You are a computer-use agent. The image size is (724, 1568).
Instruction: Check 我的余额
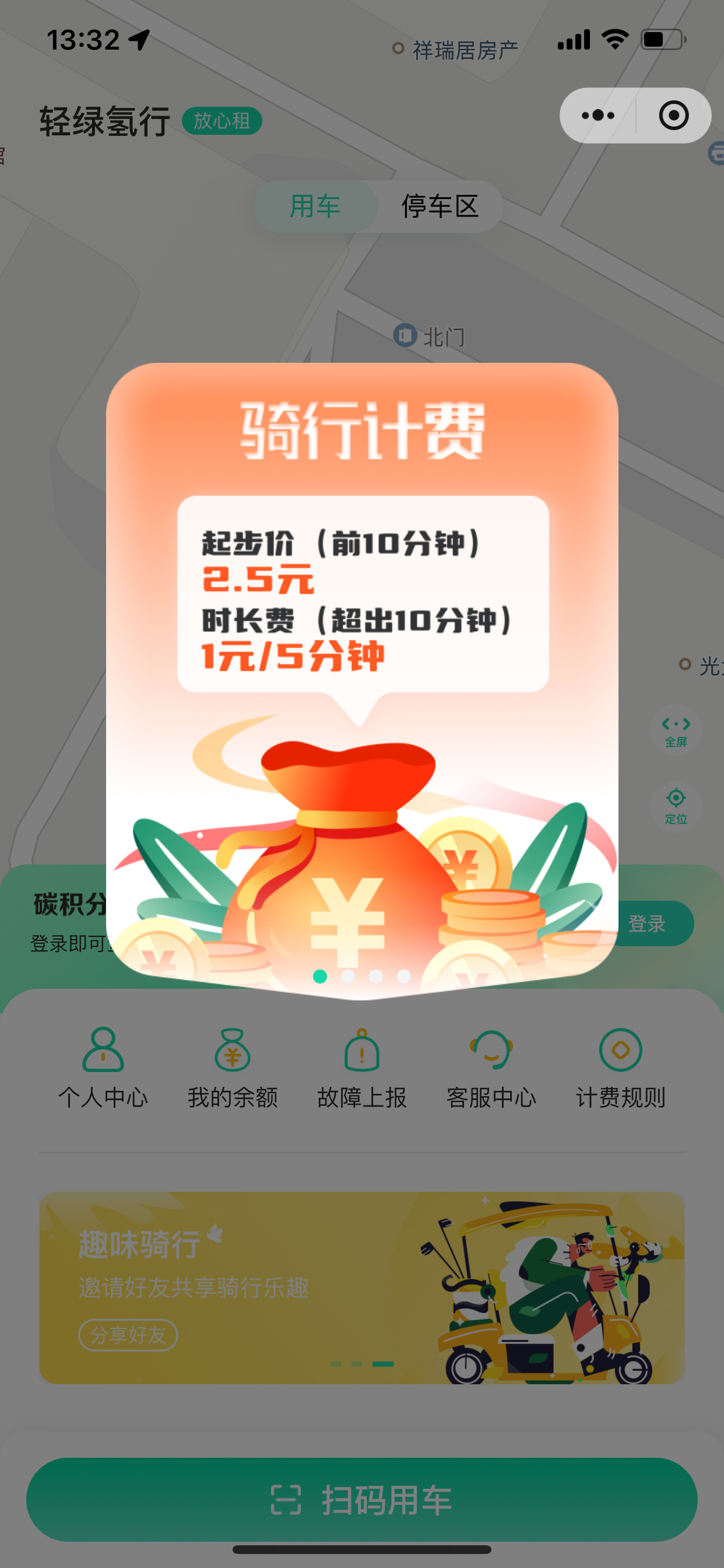pyautogui.click(x=233, y=1067)
